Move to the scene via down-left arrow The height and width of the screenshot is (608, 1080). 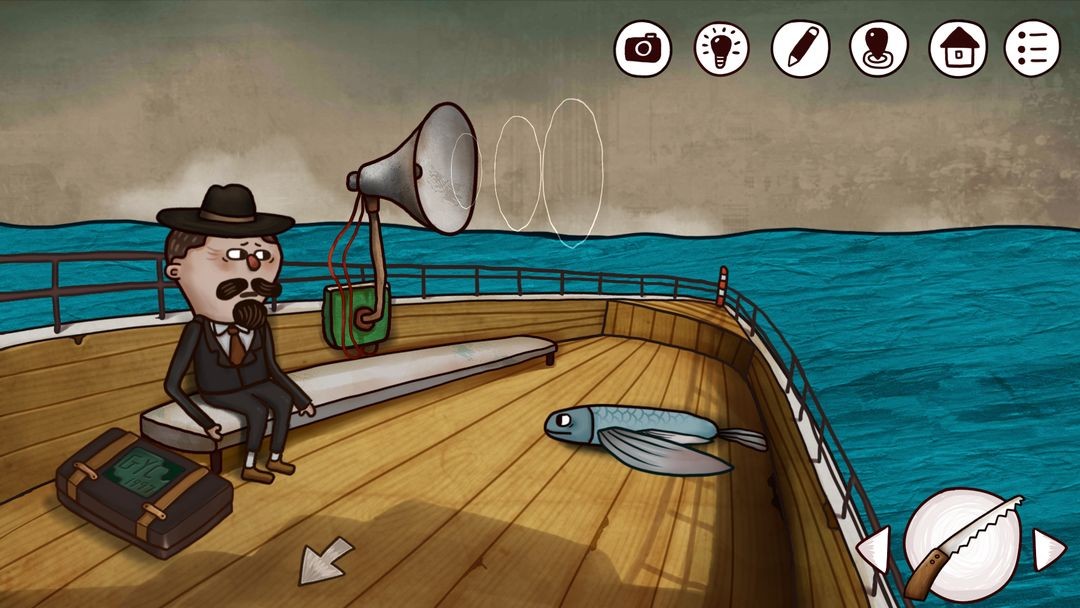(x=325, y=561)
